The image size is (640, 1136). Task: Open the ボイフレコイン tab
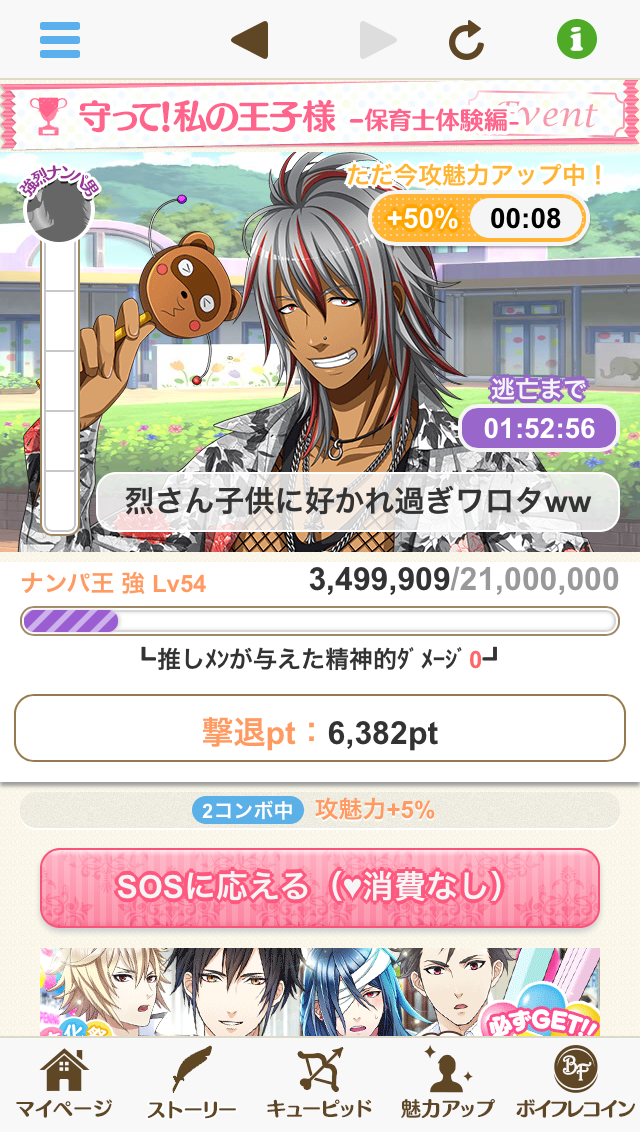point(575,1086)
